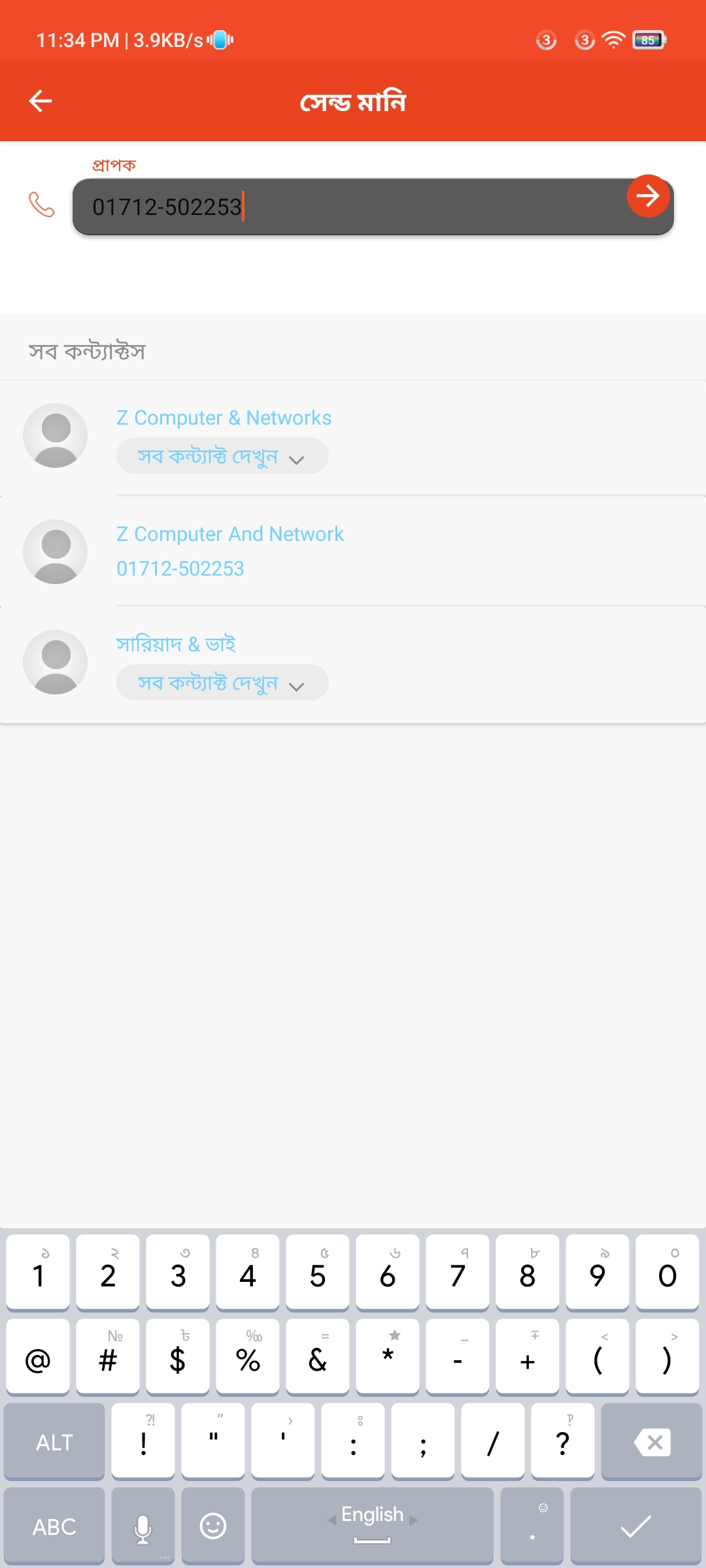This screenshot has width=706, height=1568.
Task: Switch keyboard to ABC letters
Action: 54,1527
